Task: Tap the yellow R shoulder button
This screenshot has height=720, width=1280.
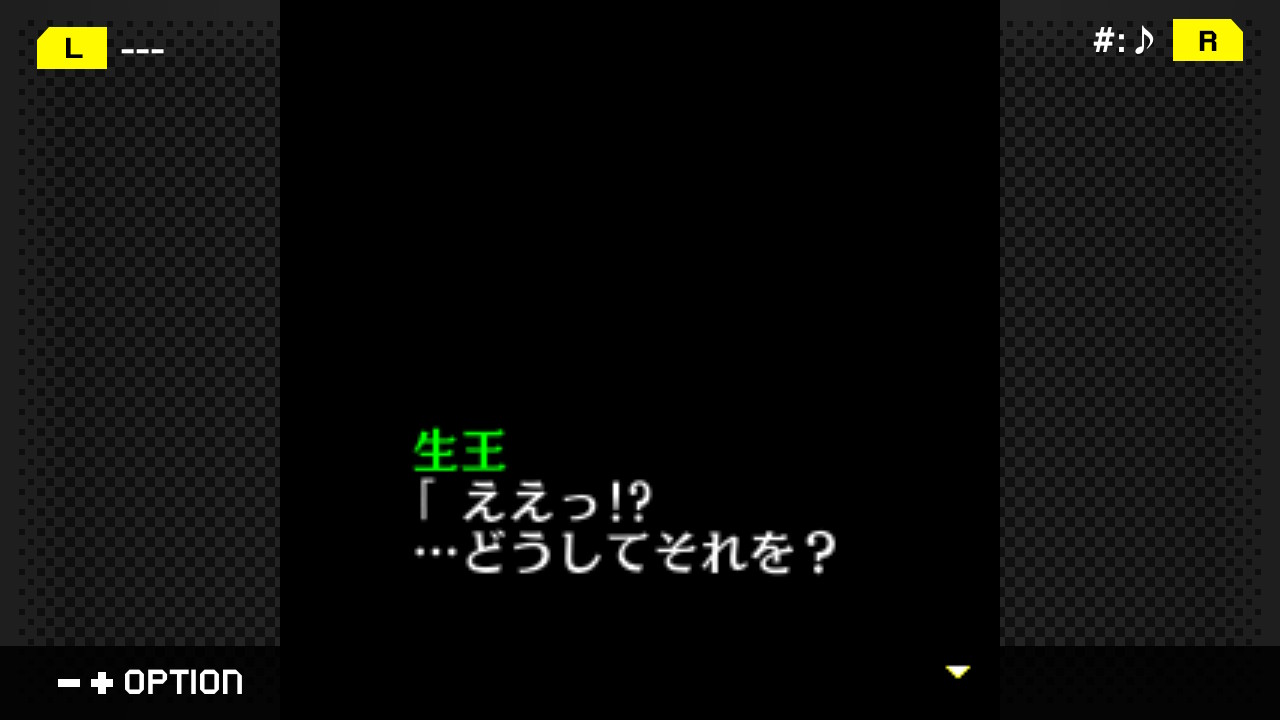Action: (1207, 41)
